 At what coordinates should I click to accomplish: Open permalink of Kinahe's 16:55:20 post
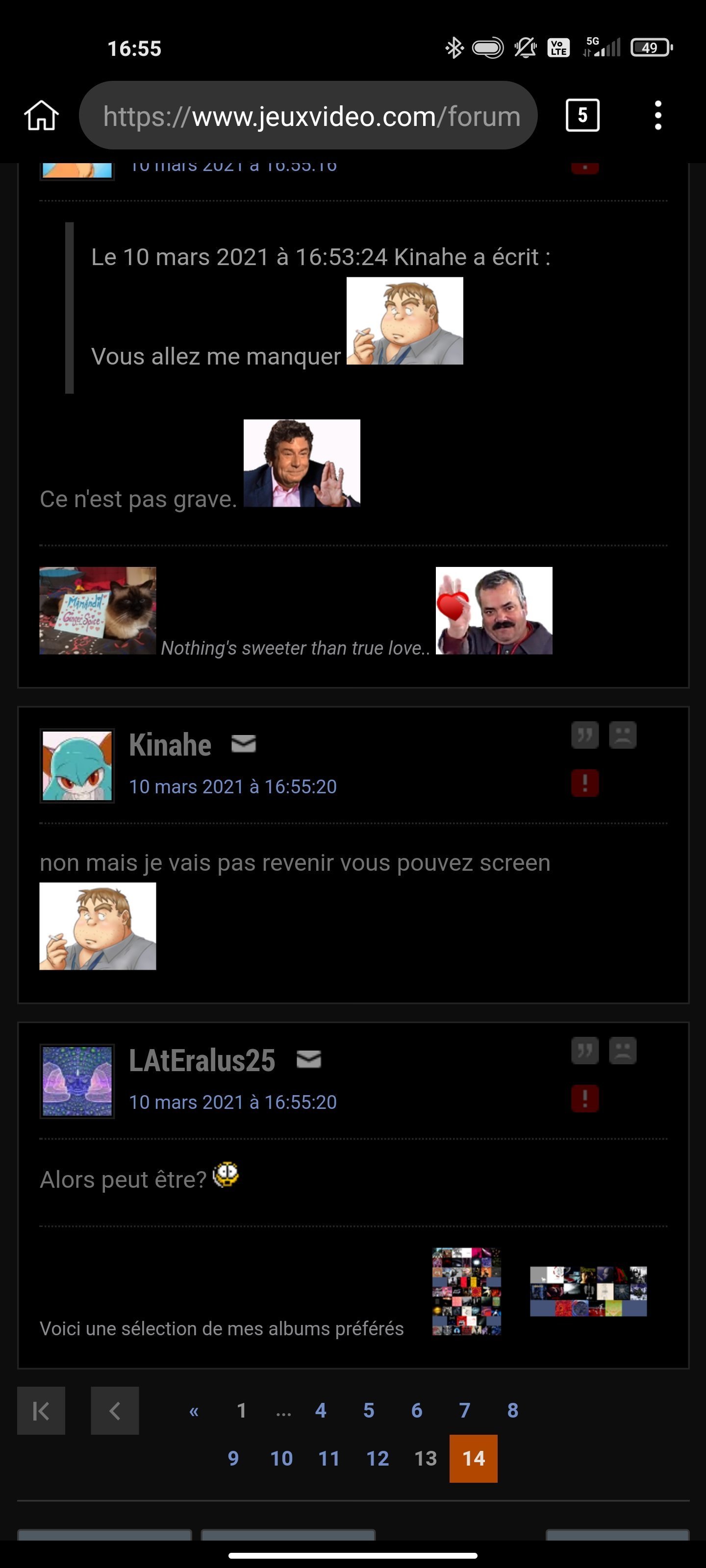[x=233, y=786]
